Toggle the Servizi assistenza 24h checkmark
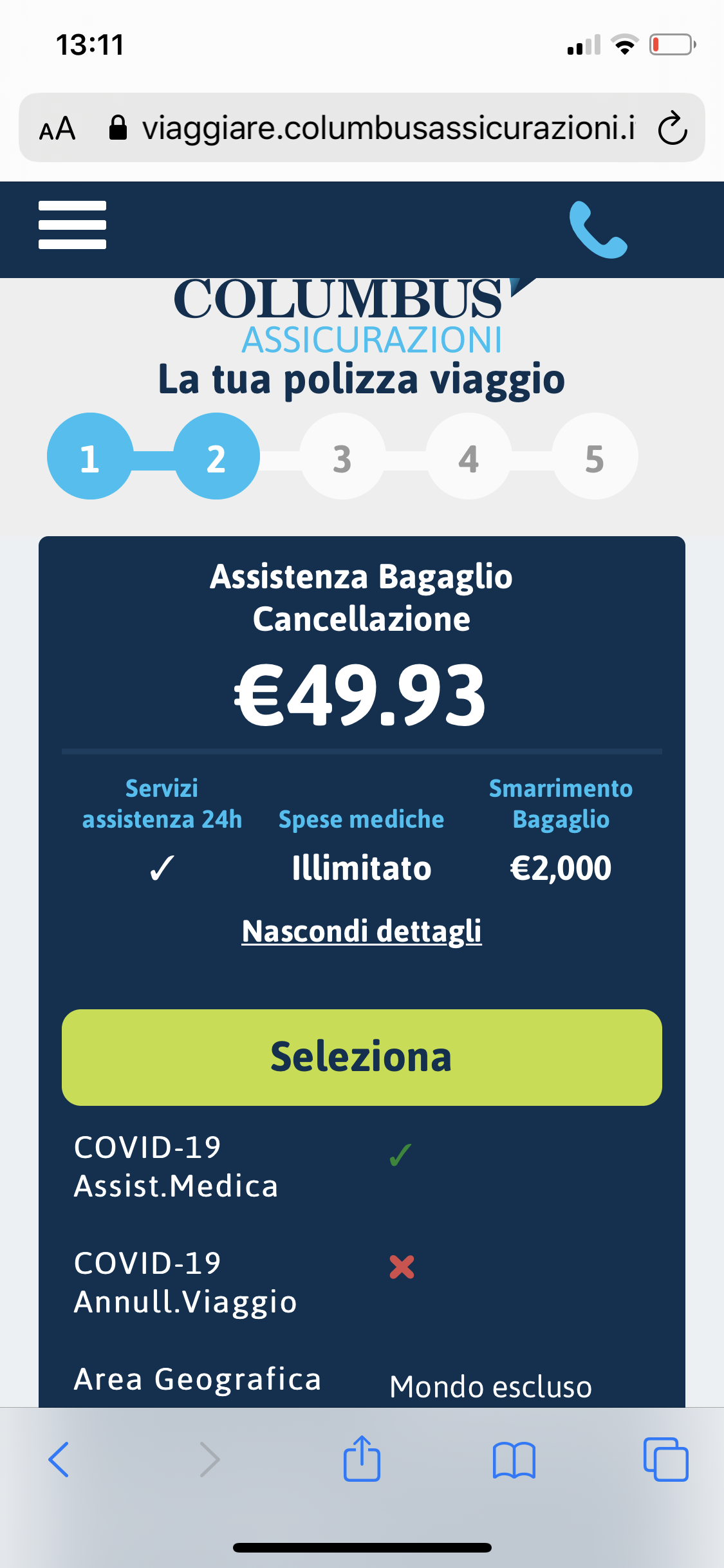The width and height of the screenshot is (724, 1568). click(161, 870)
